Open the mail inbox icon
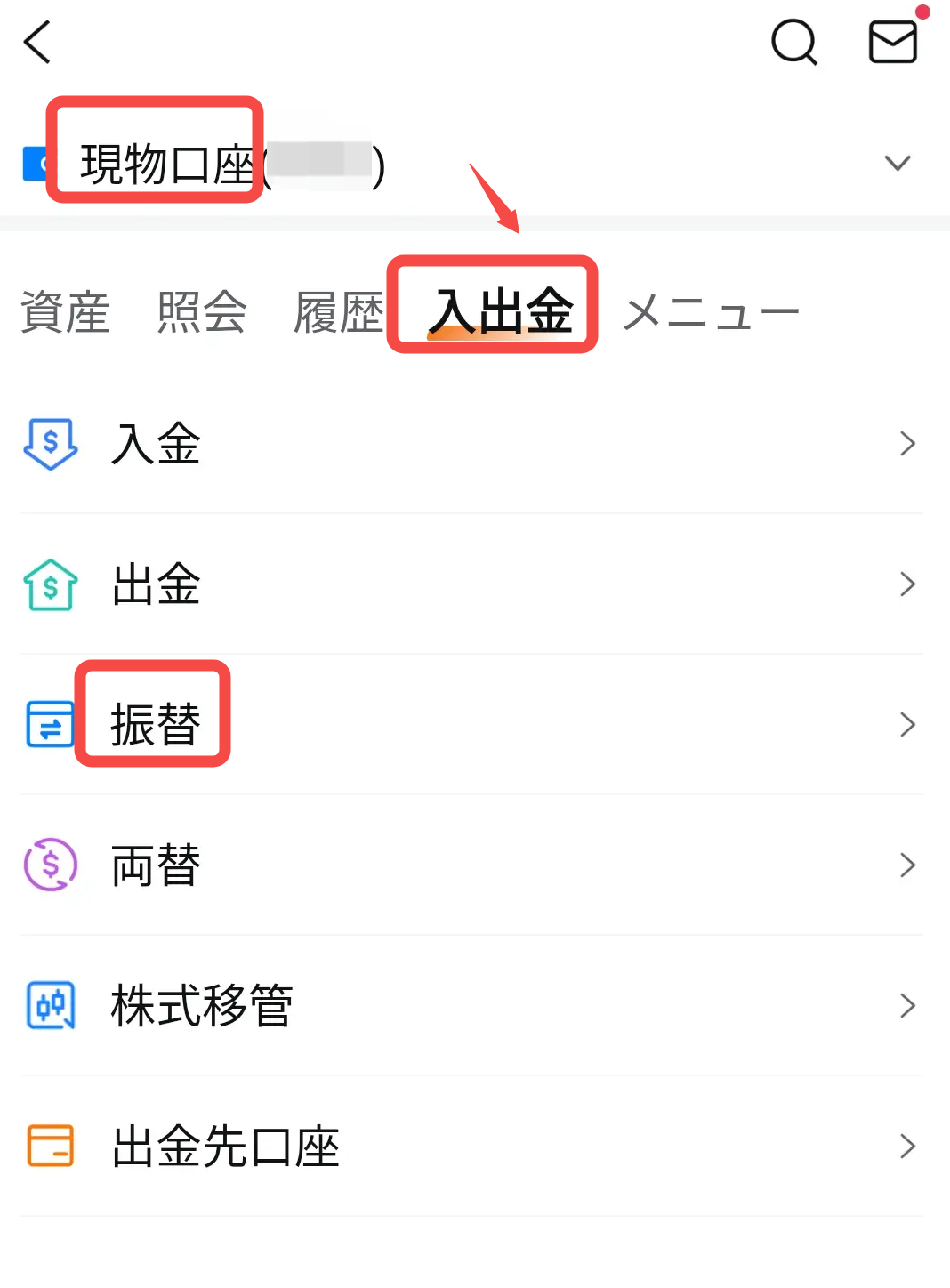 click(x=892, y=42)
